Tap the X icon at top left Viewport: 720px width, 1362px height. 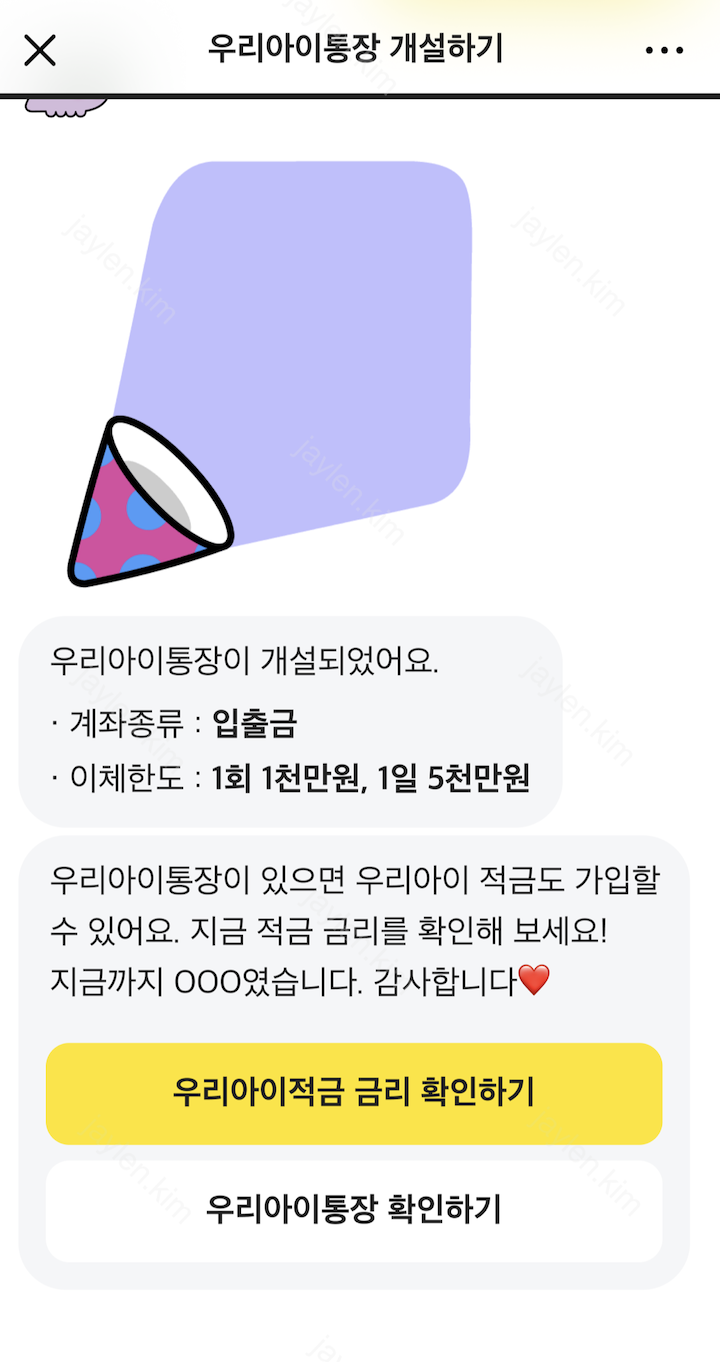click(x=40, y=49)
